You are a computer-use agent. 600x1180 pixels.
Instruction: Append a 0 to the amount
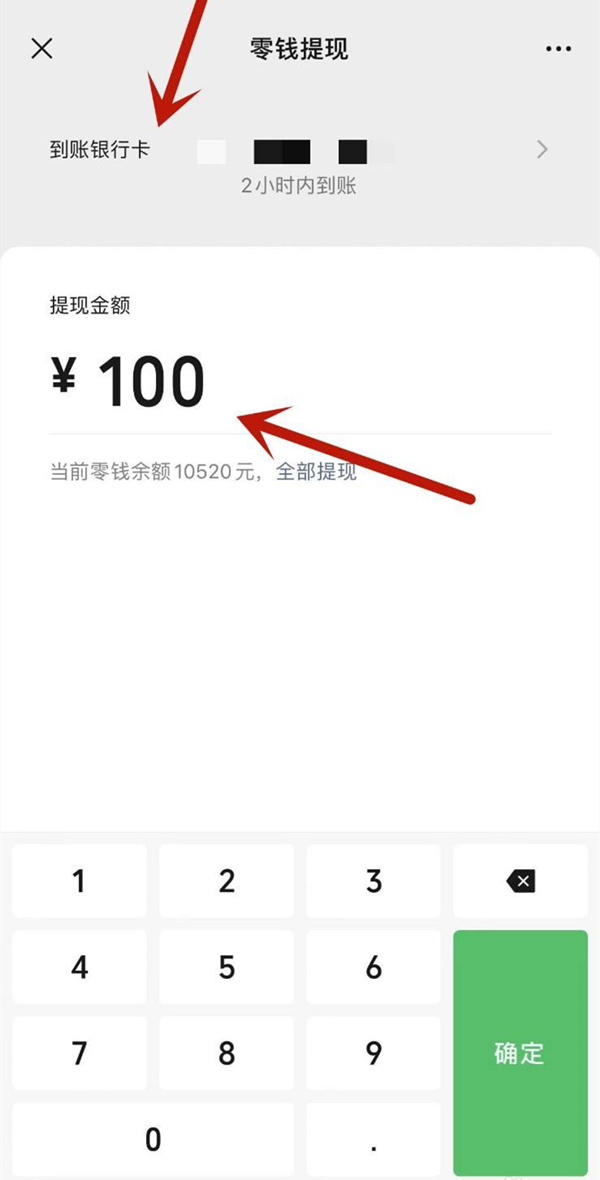coord(153,1138)
